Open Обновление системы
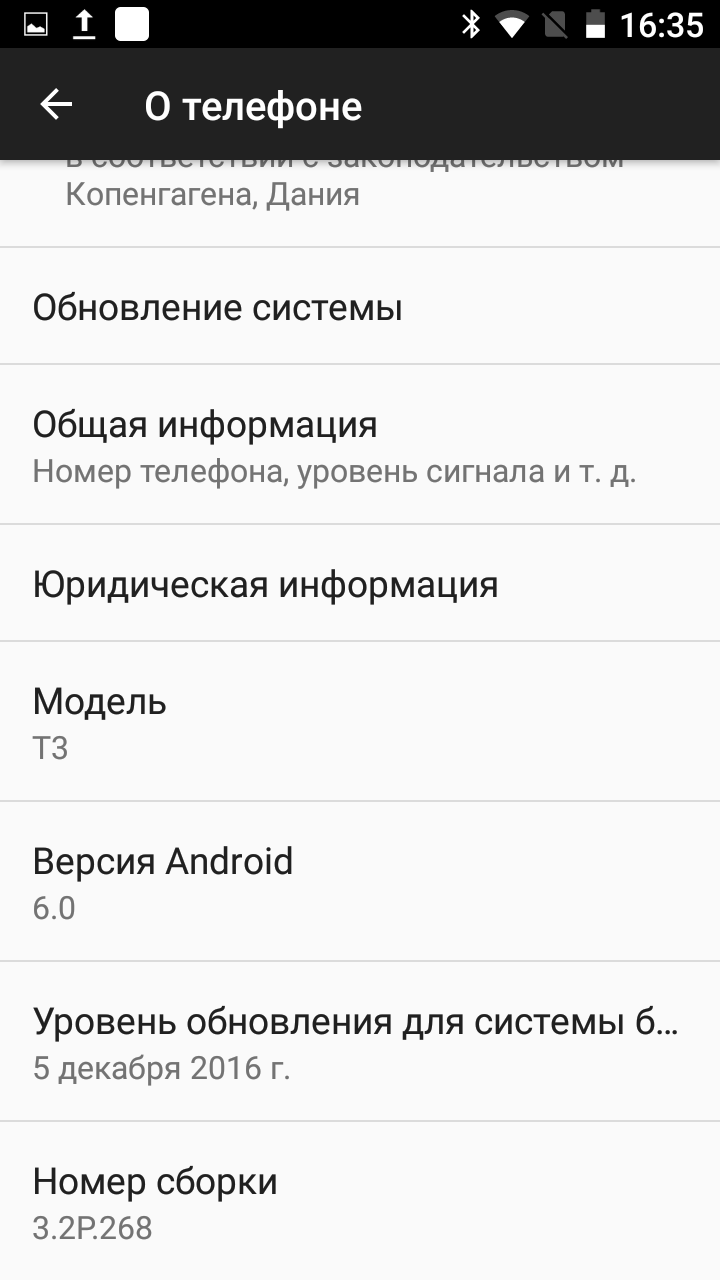Viewport: 720px width, 1280px height. pyautogui.click(x=360, y=306)
